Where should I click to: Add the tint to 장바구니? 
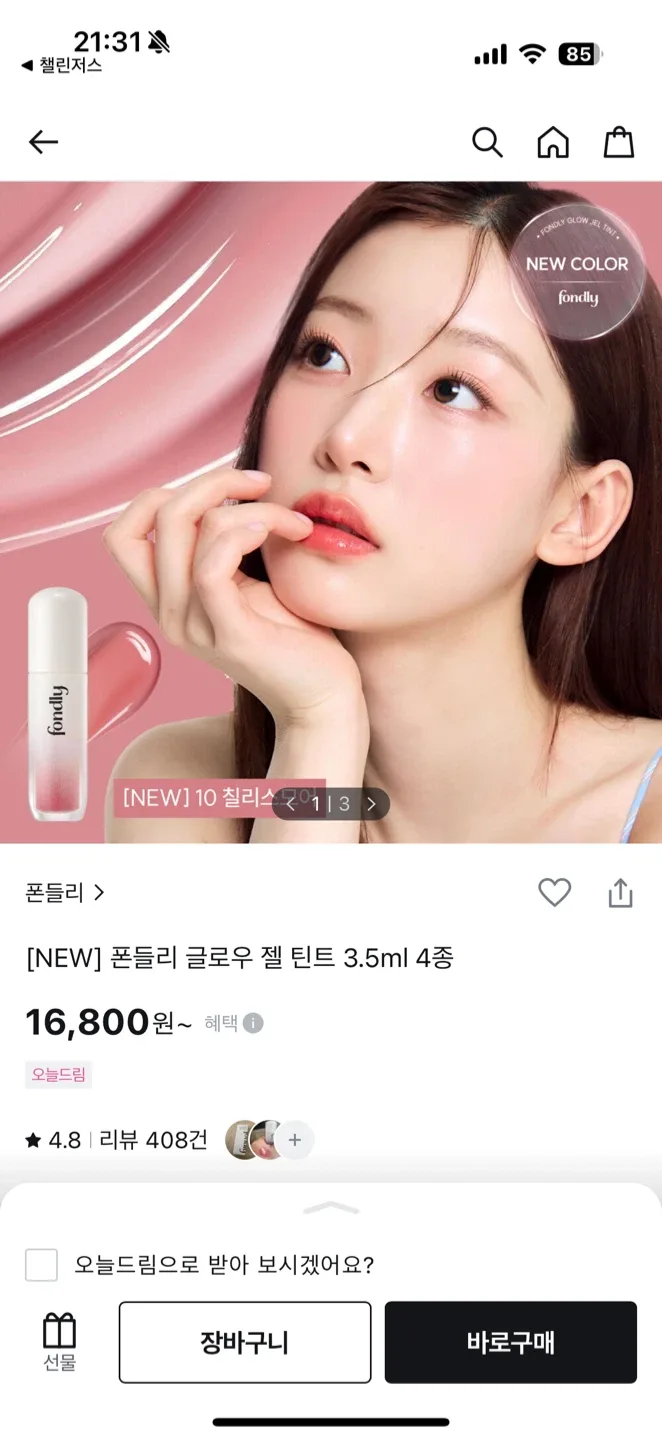pos(245,1342)
